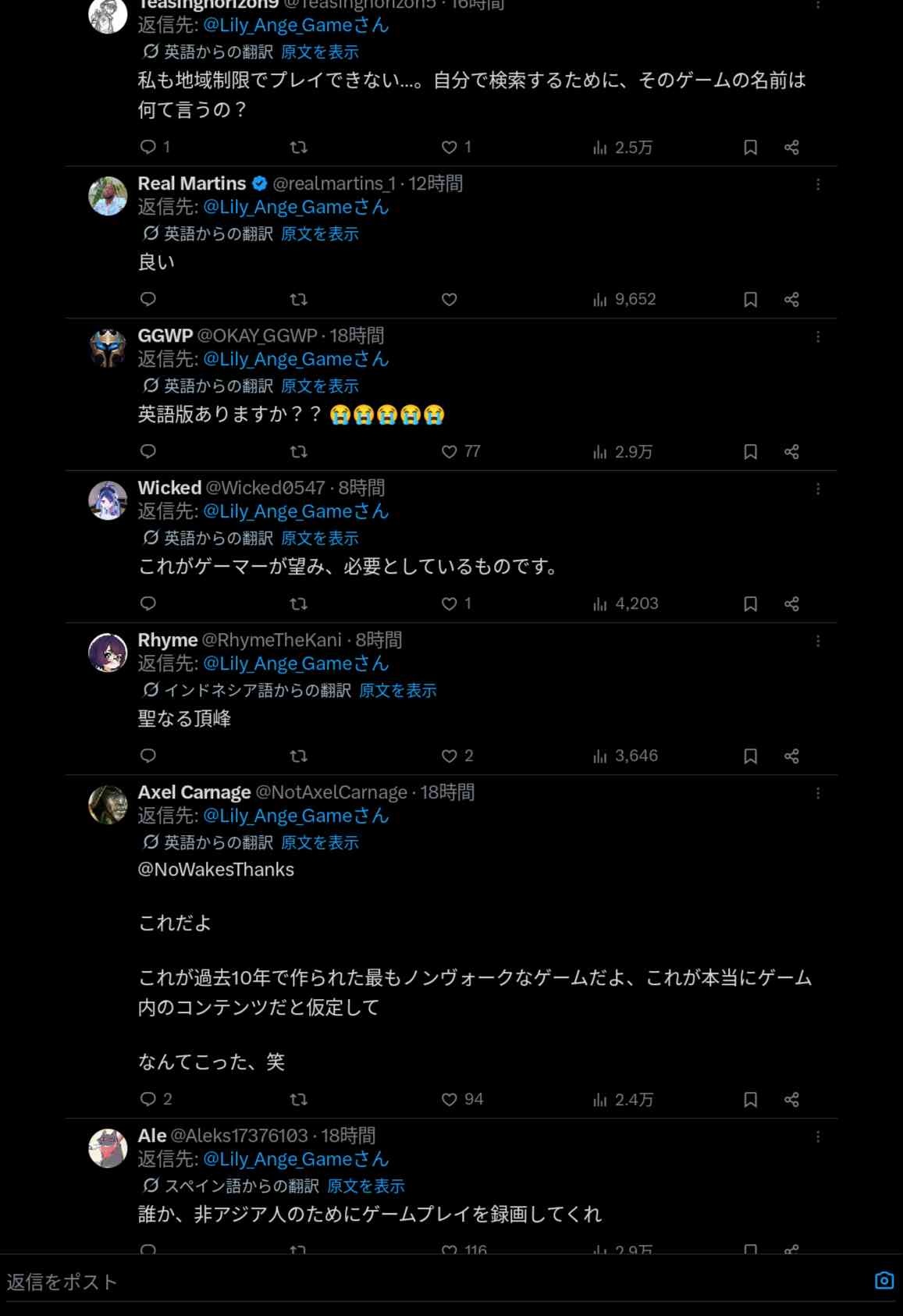Open the @Lily_Ange_Game link in Wicked's reply

tap(296, 512)
